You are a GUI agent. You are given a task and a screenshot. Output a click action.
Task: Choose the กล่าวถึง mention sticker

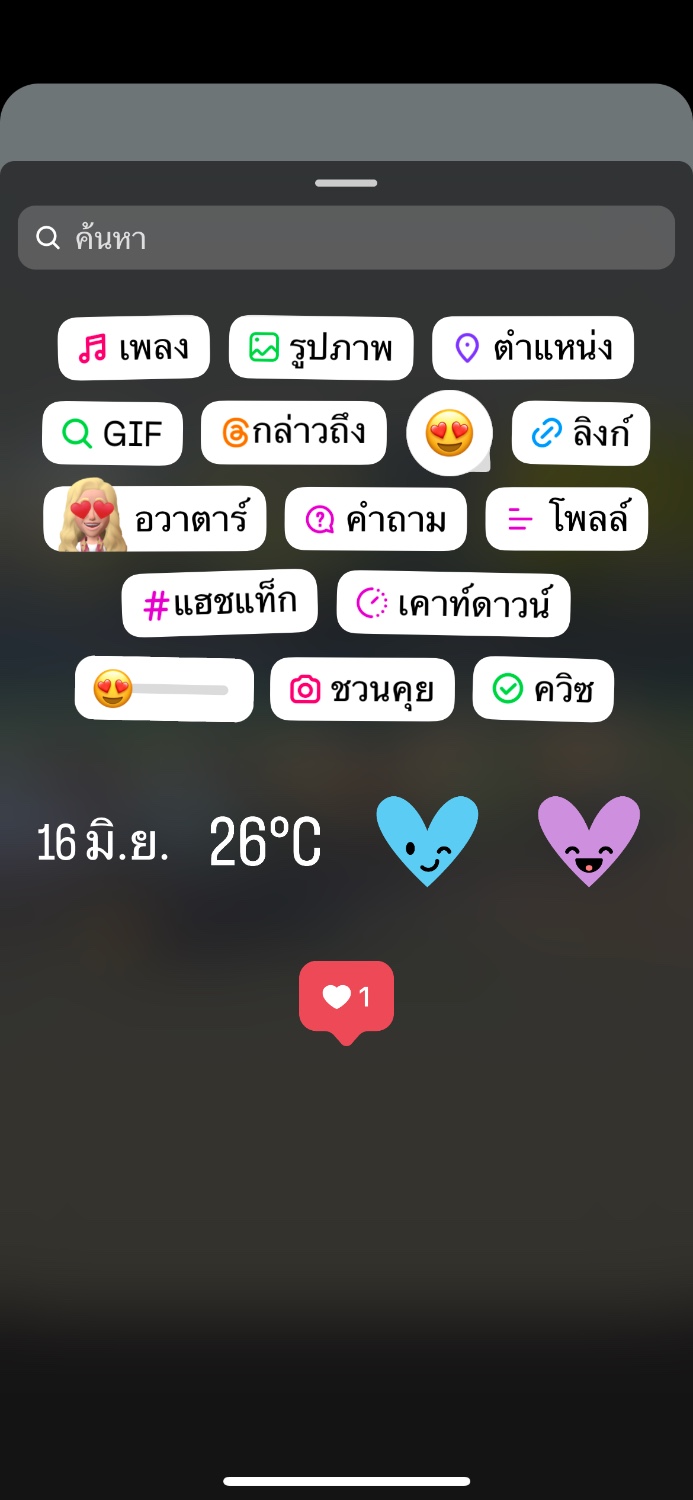click(293, 433)
